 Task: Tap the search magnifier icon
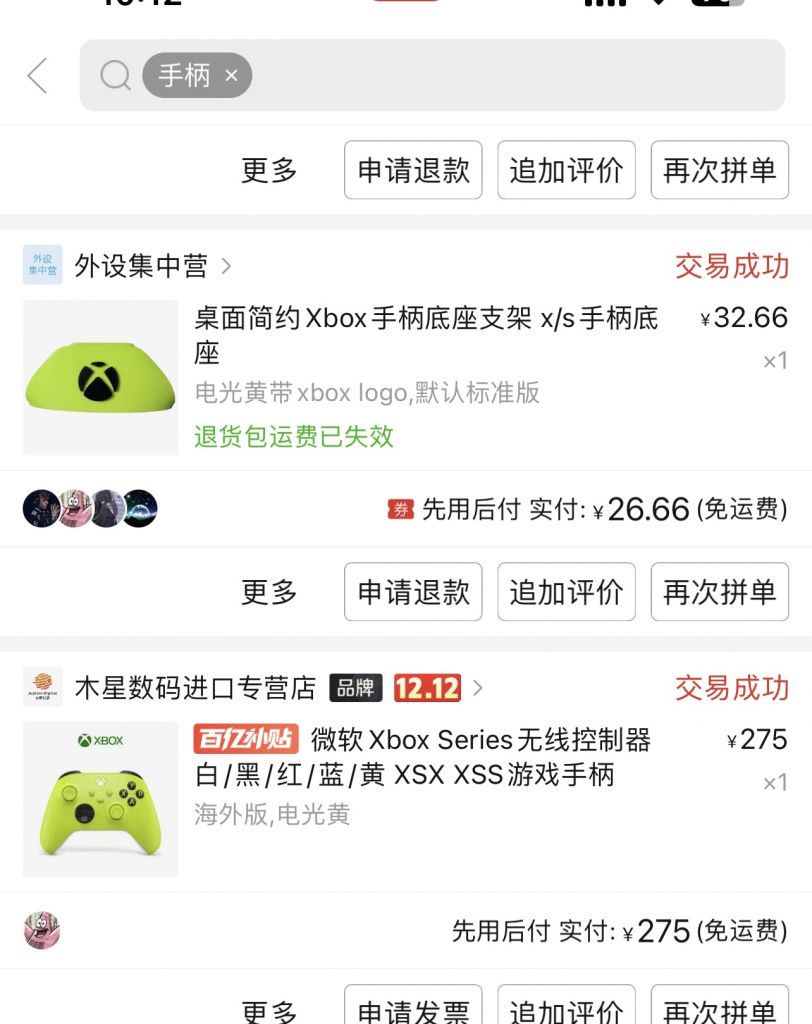click(x=114, y=76)
